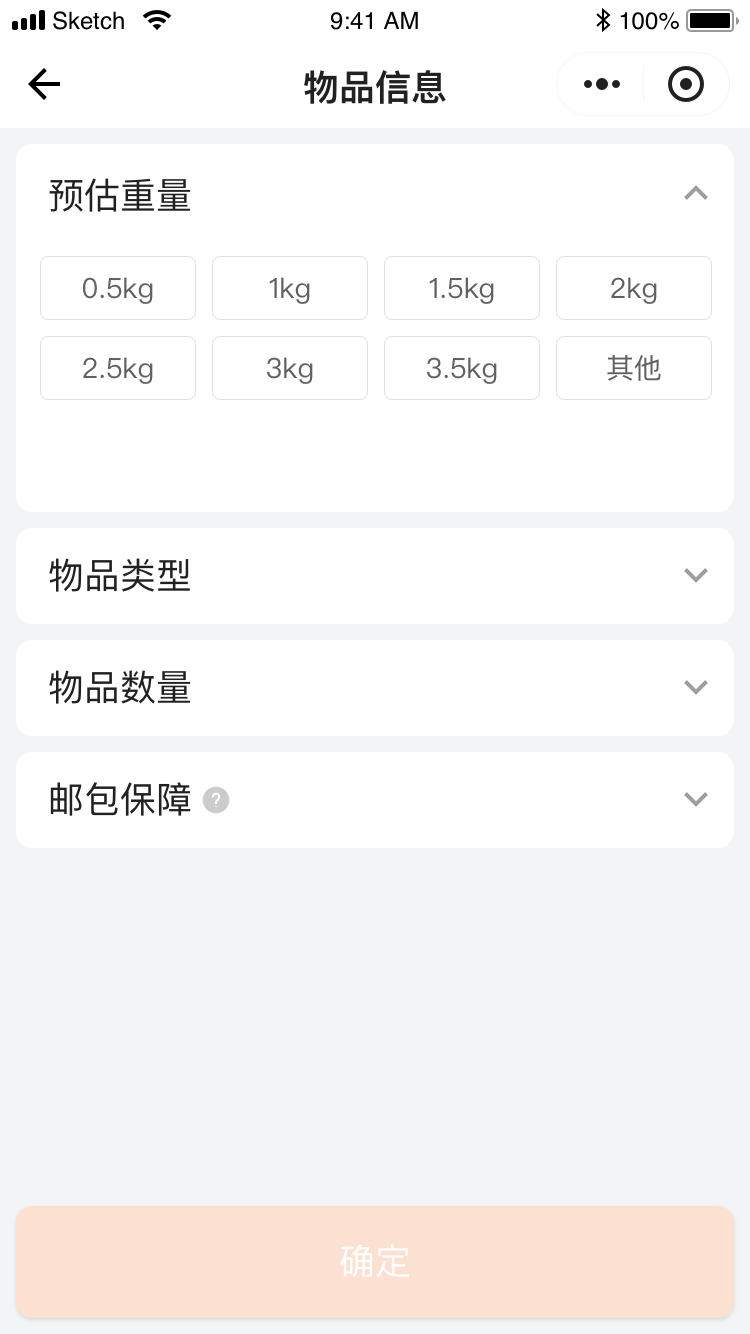The width and height of the screenshot is (750, 1334).
Task: Confirm with the 确定 button
Action: pyautogui.click(x=375, y=1262)
